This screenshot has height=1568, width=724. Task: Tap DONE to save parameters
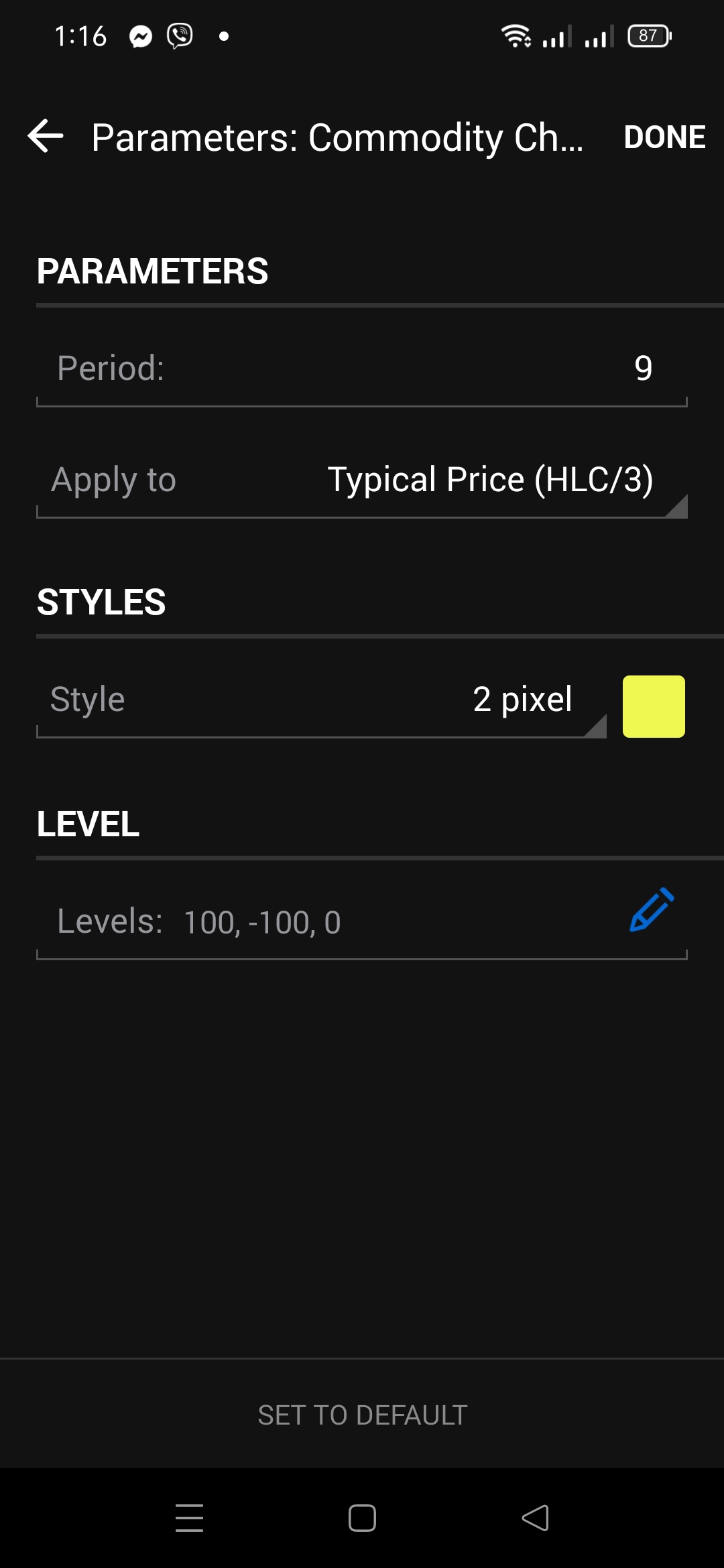tap(664, 137)
